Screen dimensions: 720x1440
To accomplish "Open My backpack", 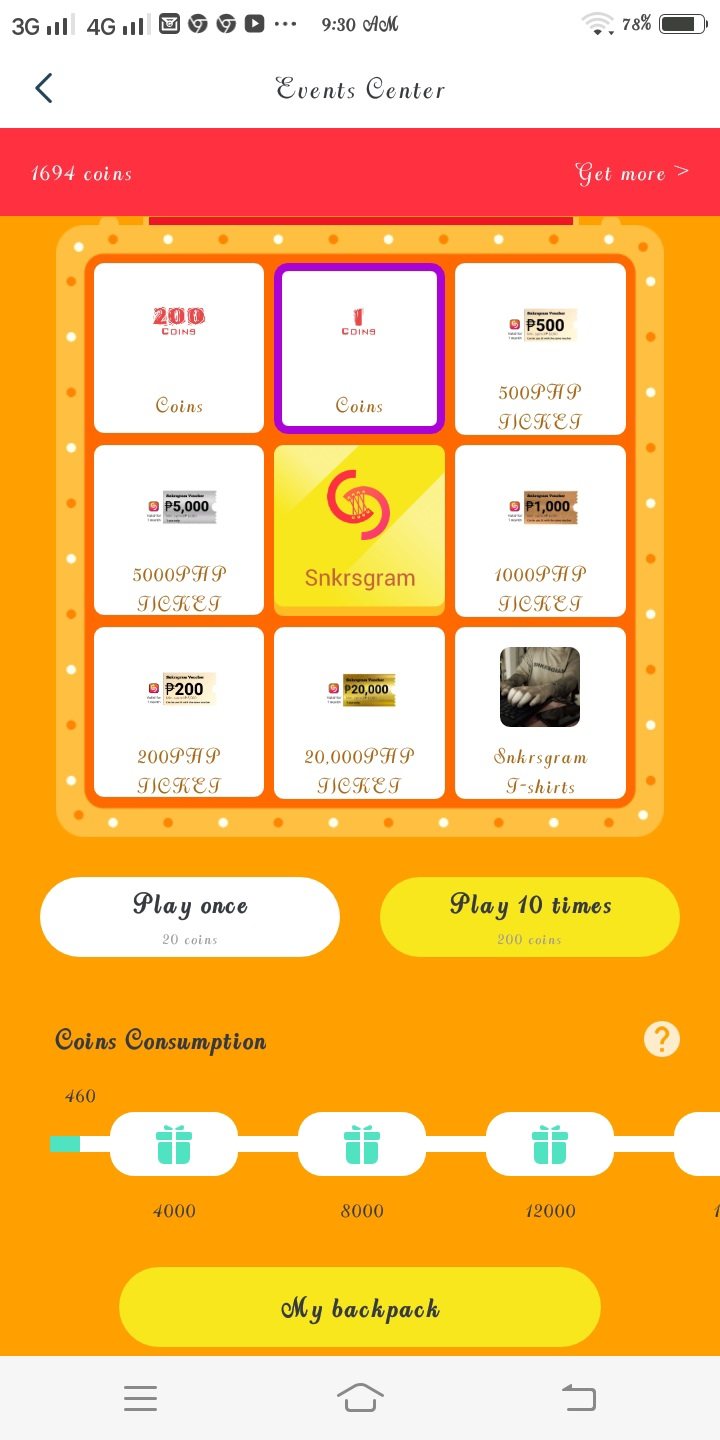I will 360,1307.
